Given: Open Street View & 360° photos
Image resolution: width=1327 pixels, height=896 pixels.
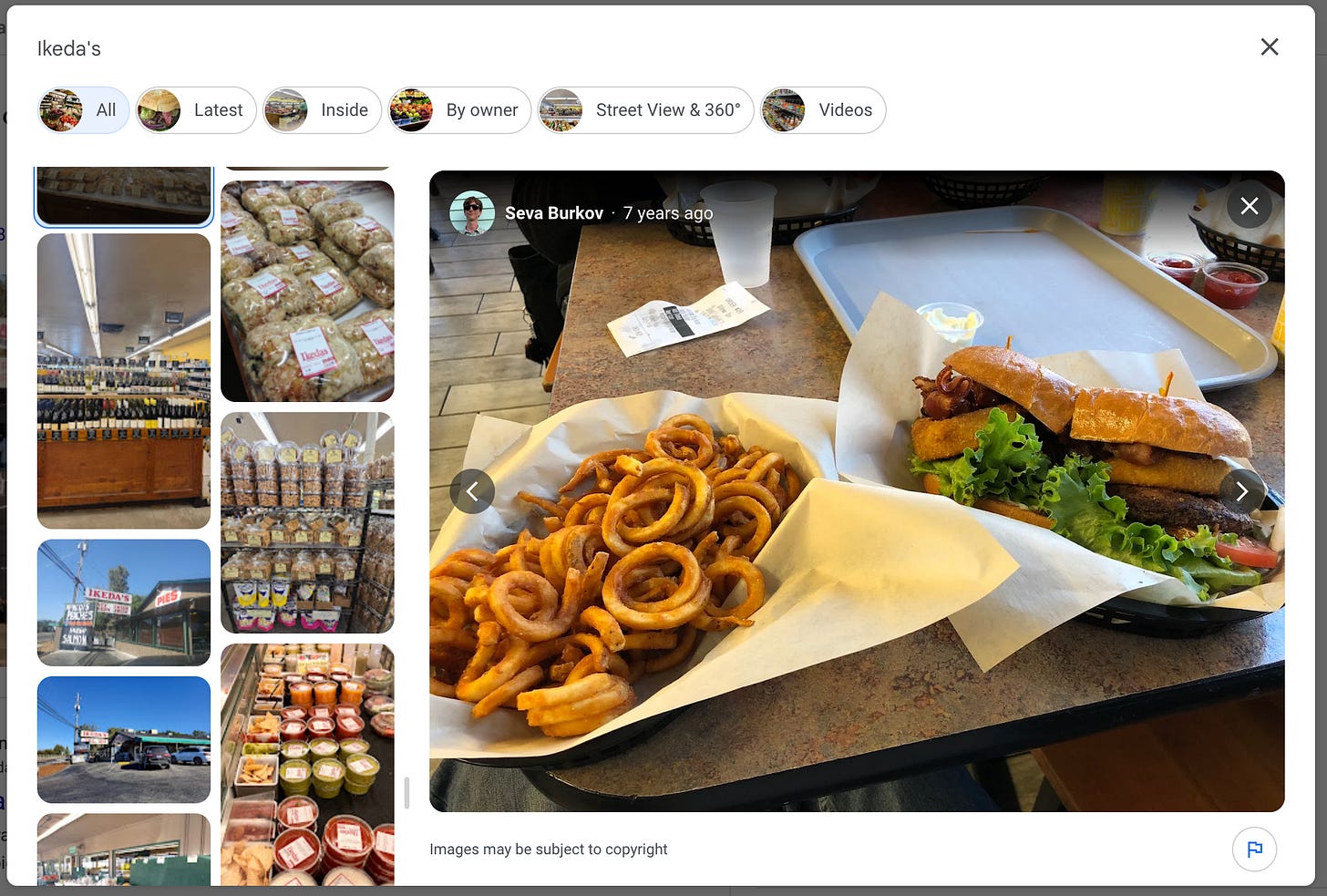Looking at the screenshot, I should pyautogui.click(x=644, y=110).
